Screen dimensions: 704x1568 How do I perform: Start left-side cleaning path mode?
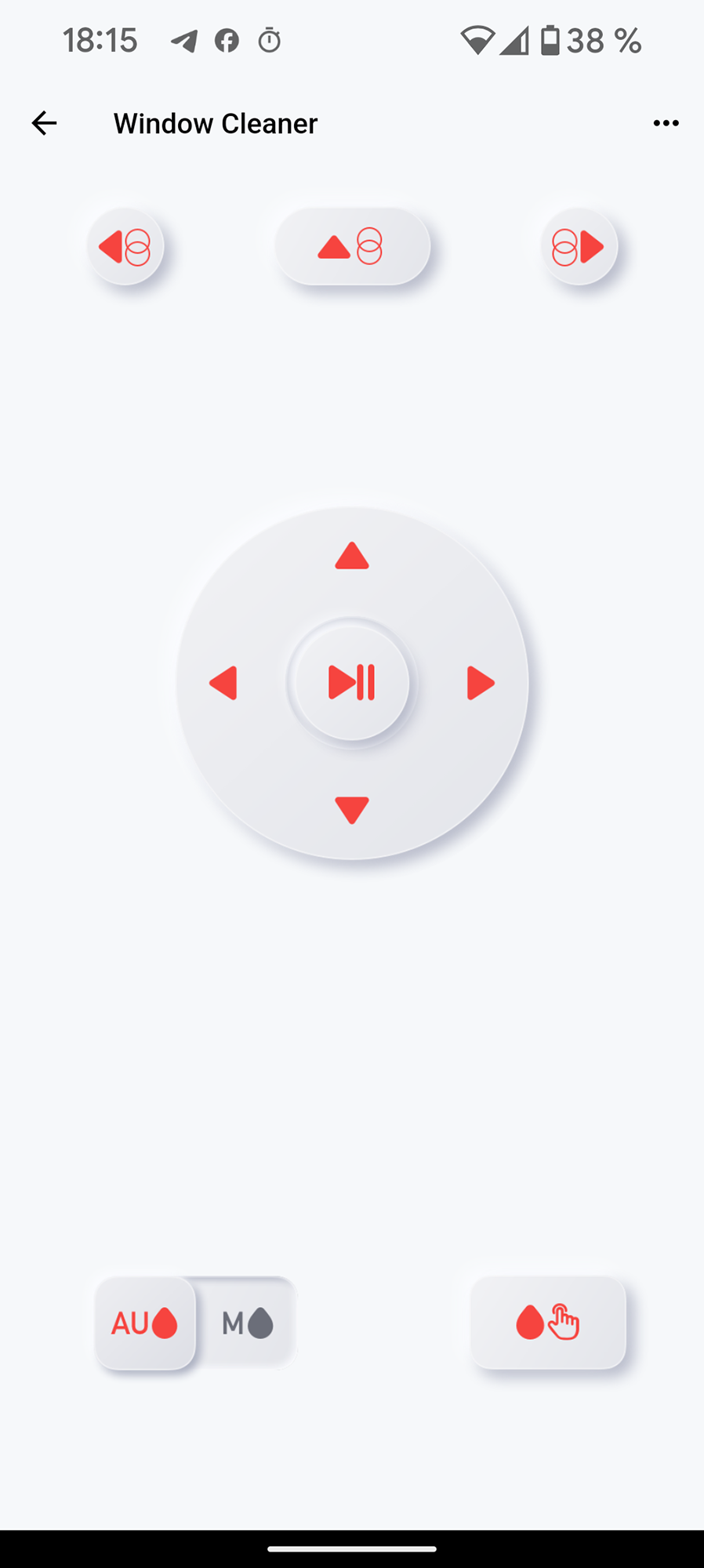[125, 247]
